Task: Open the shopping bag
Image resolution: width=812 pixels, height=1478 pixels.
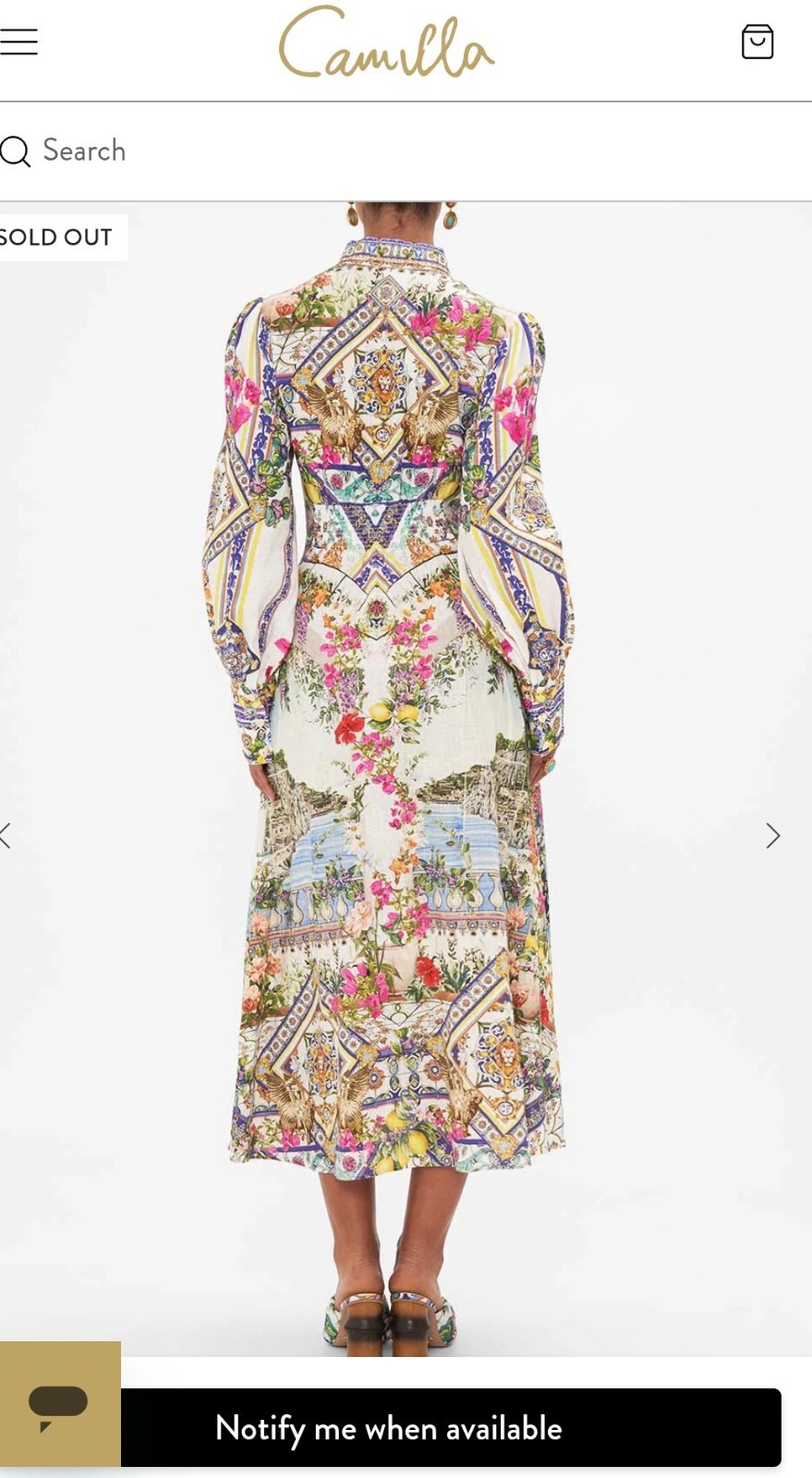Action: click(x=757, y=42)
